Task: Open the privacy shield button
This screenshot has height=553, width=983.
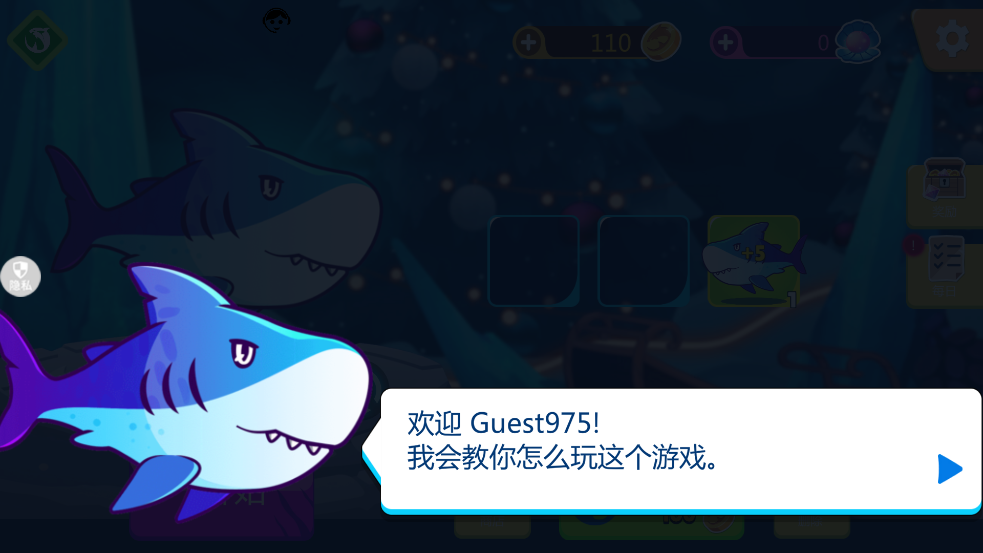Action: click(21, 276)
